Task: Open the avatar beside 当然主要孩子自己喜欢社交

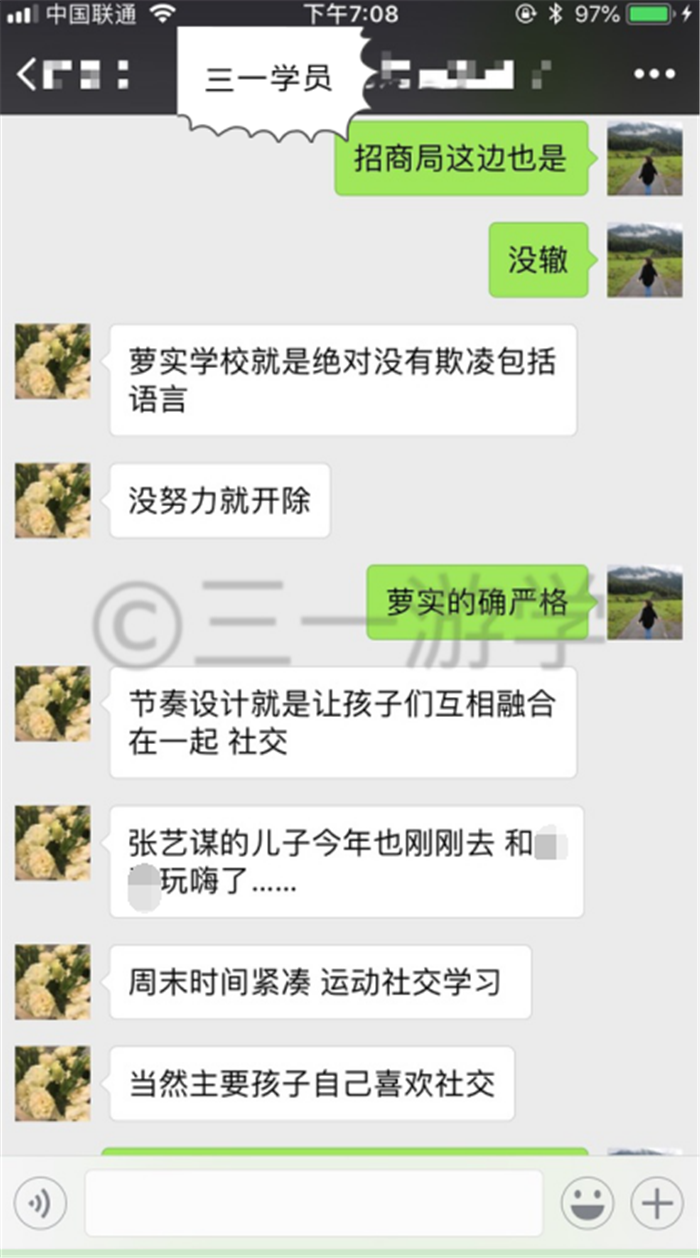Action: tap(53, 1083)
